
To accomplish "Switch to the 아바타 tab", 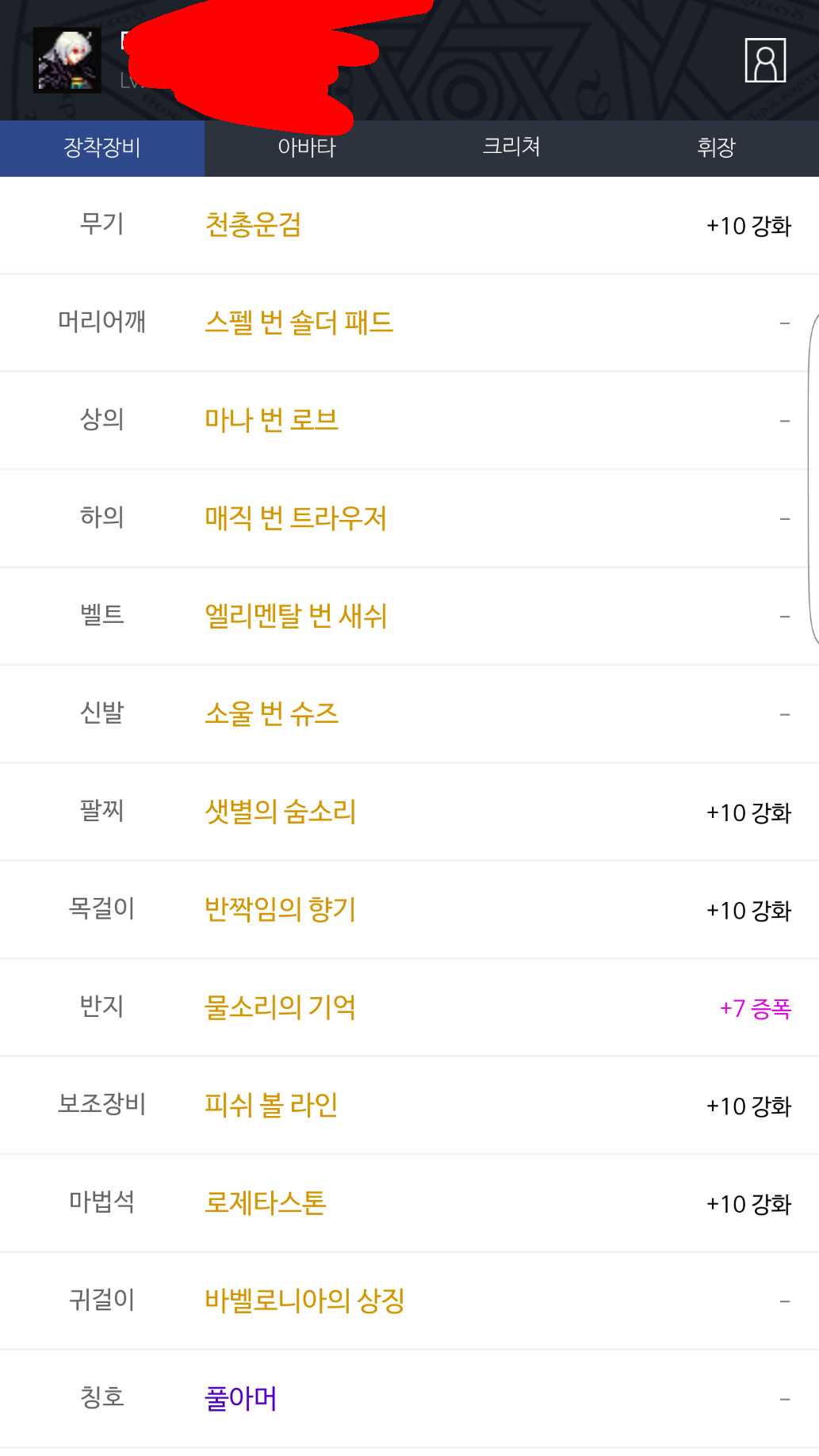I will (307, 147).
